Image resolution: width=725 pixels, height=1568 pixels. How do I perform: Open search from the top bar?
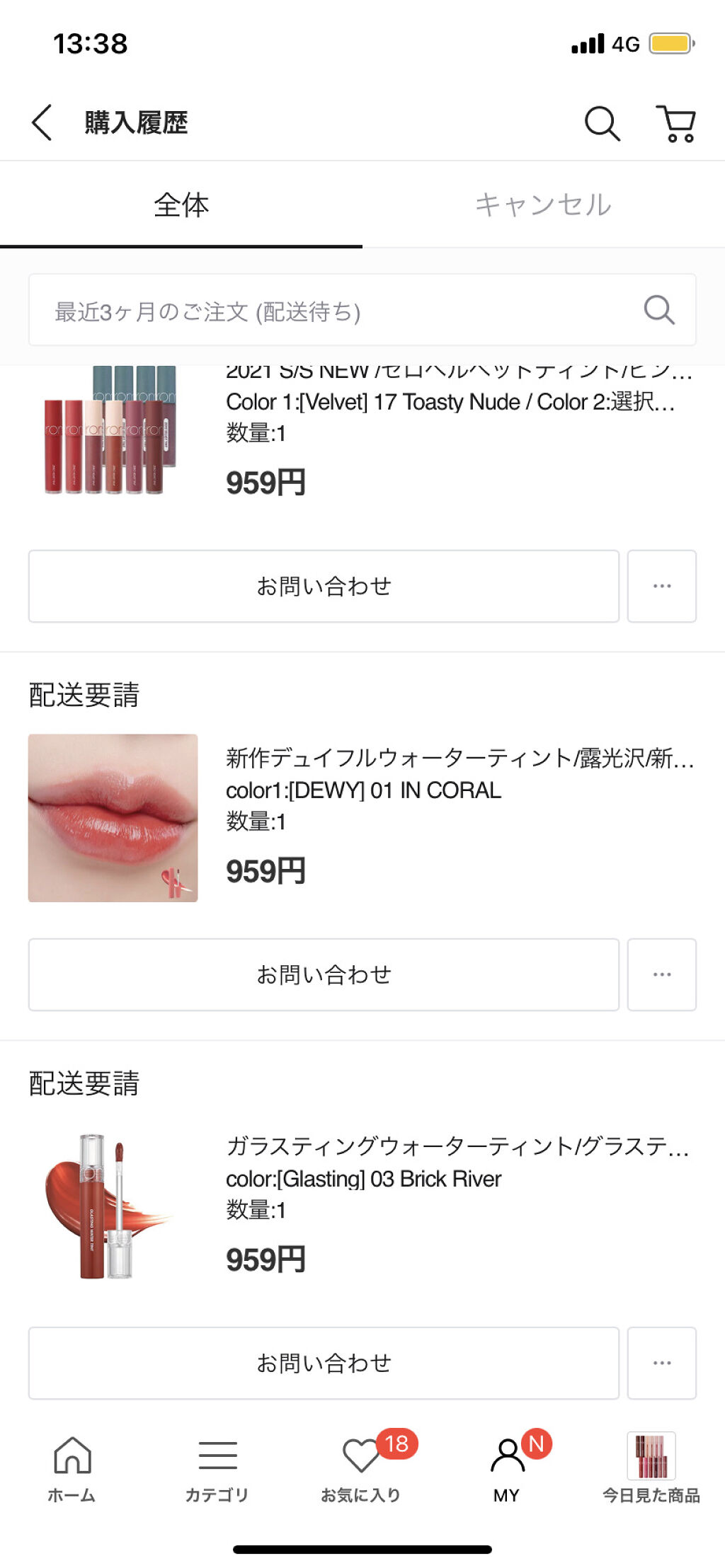pos(602,123)
